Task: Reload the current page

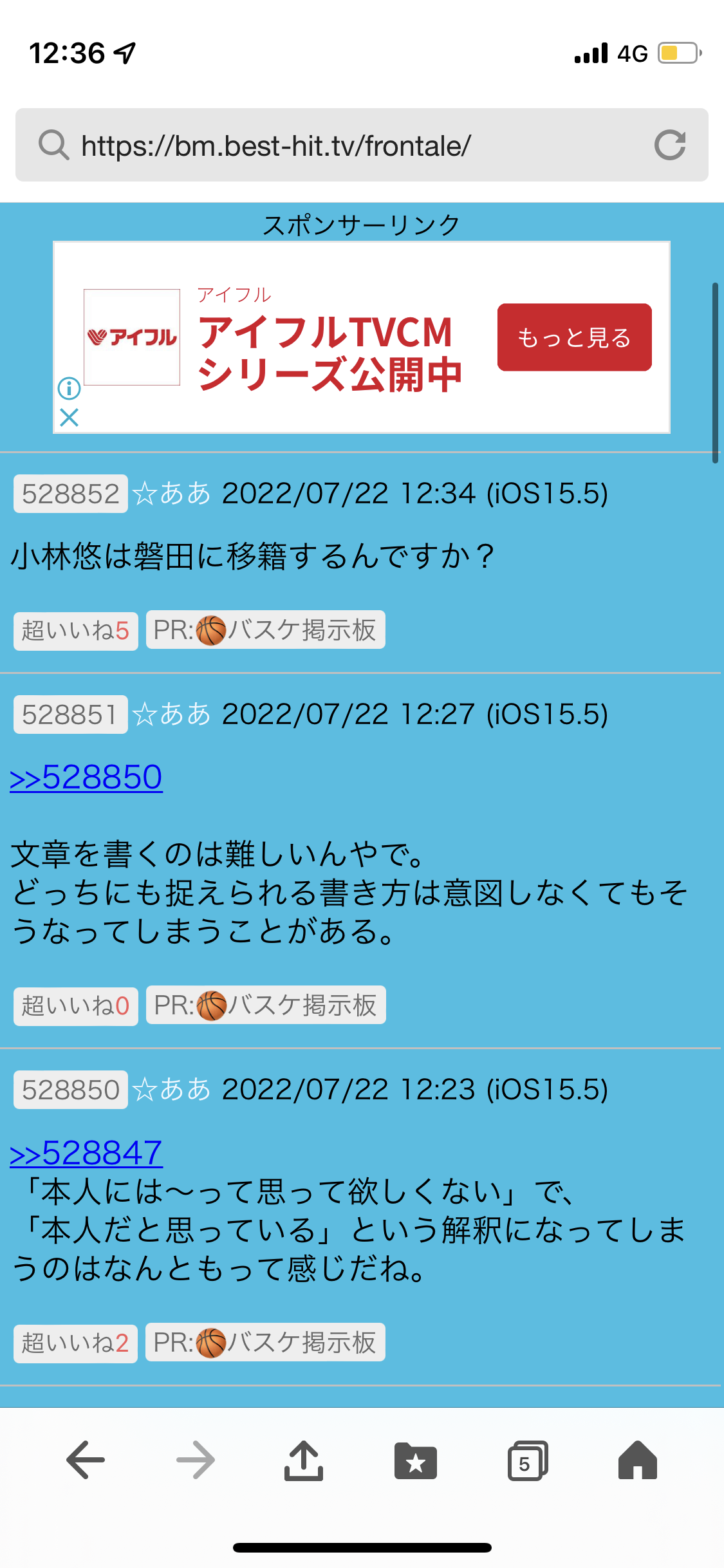Action: coord(670,145)
